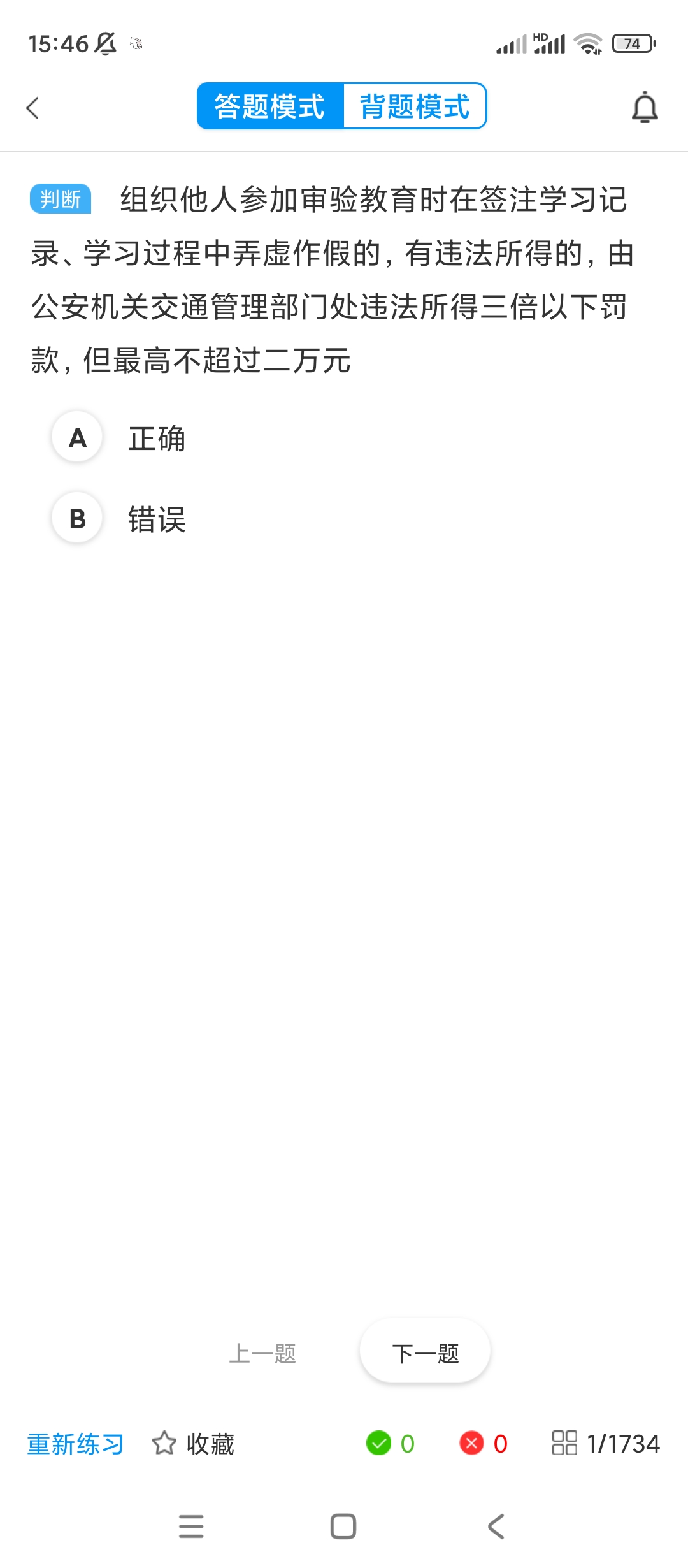Open the notifications bell

644,107
